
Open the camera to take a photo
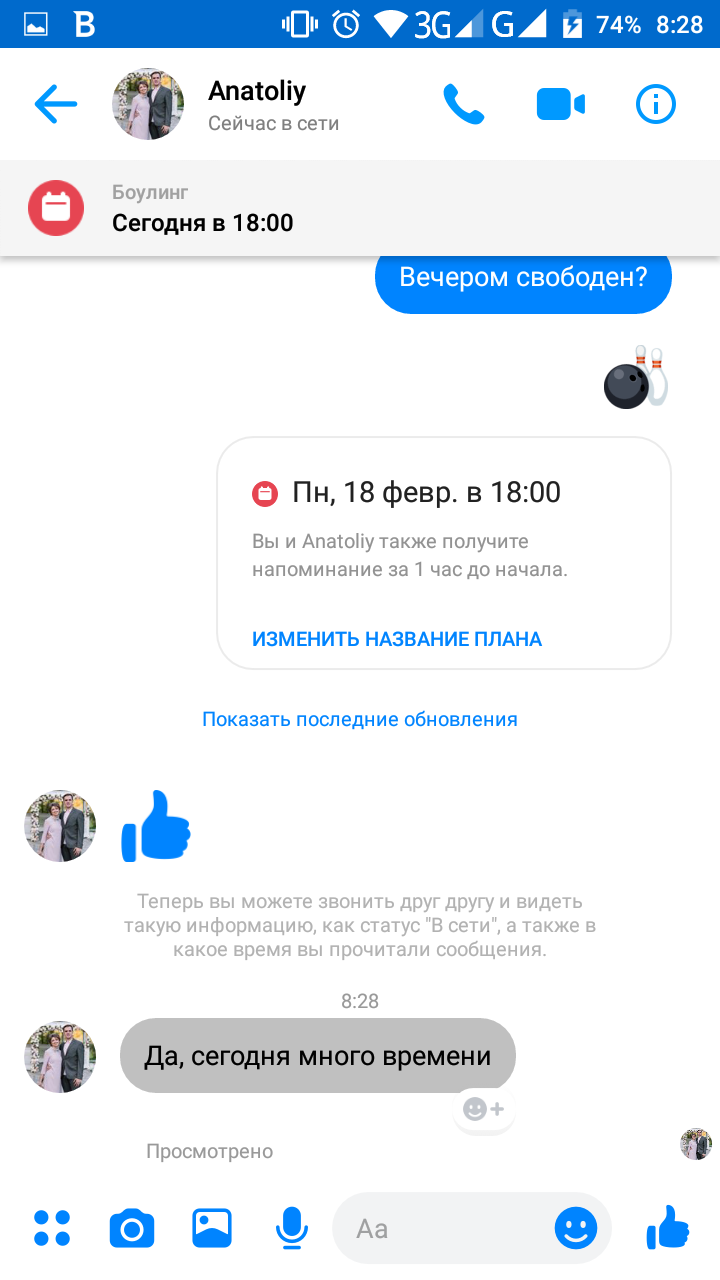point(132,1228)
